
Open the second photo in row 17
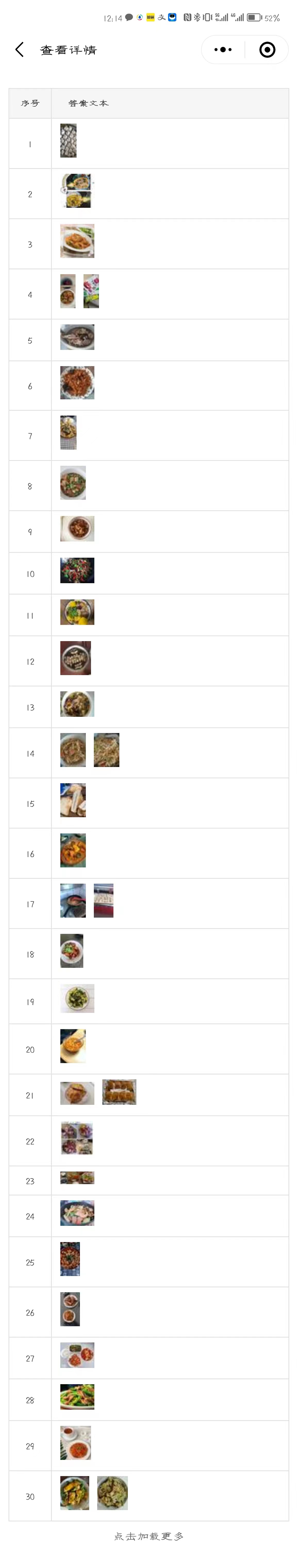point(104,900)
